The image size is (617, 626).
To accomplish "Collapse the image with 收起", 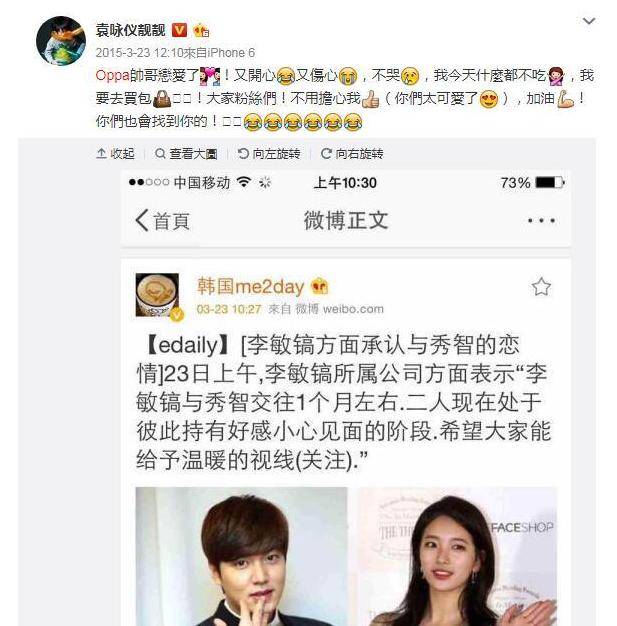I will [115, 153].
